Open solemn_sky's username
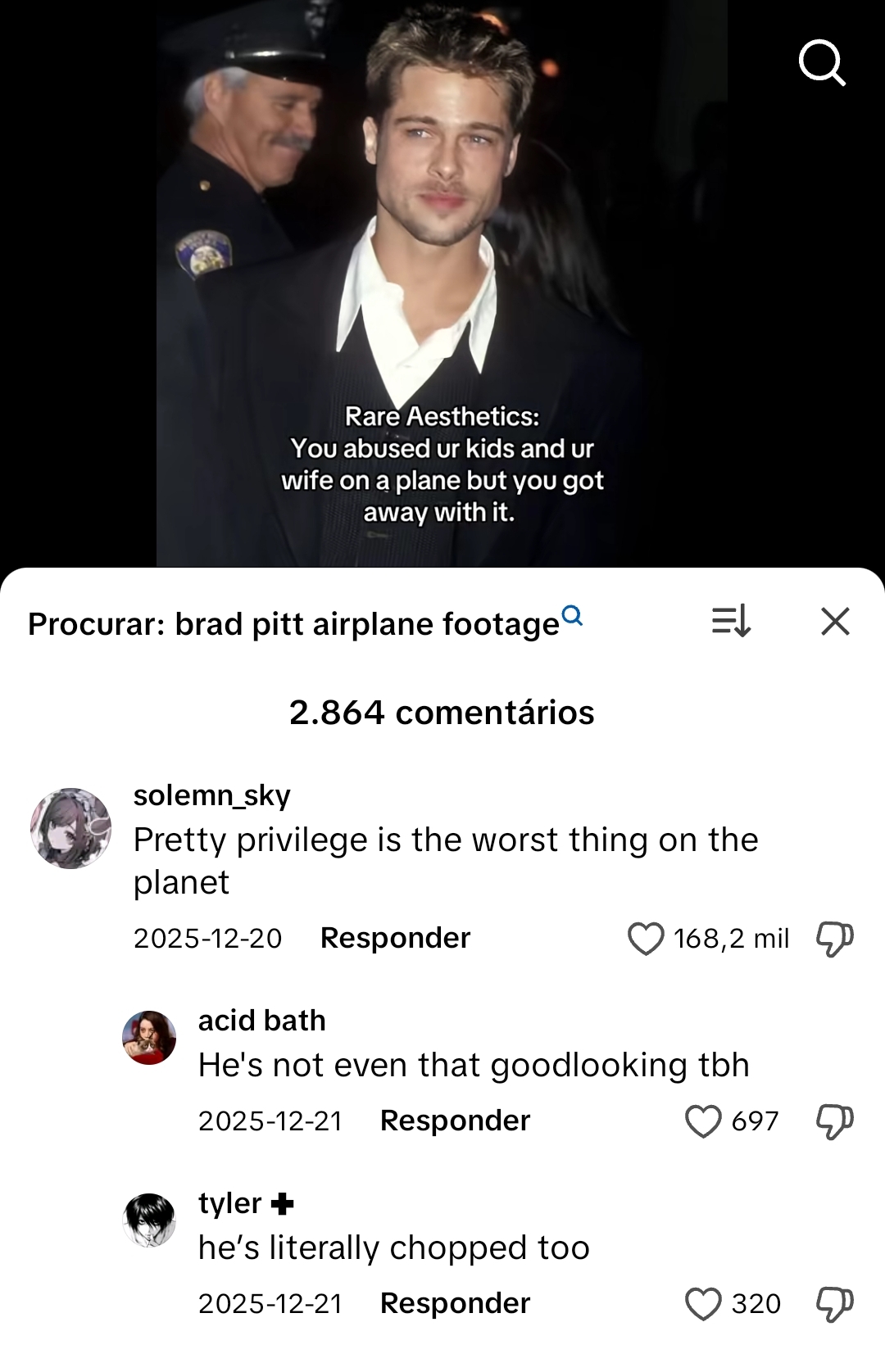This screenshot has height=1372, width=885. coord(211,795)
